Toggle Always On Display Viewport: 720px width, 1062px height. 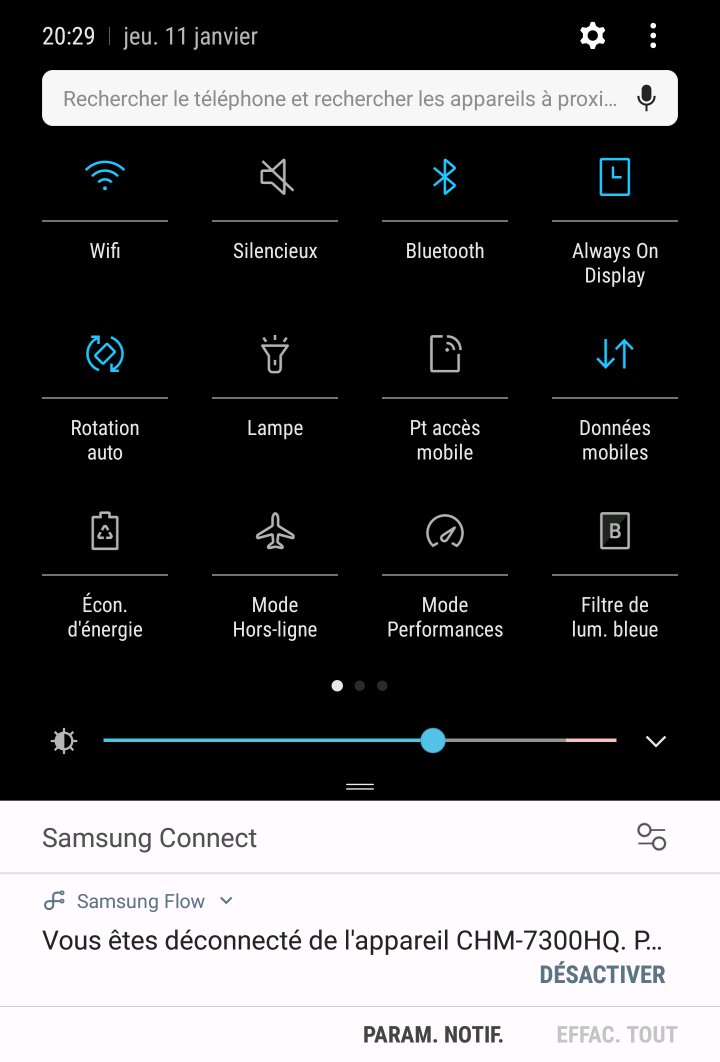point(615,178)
